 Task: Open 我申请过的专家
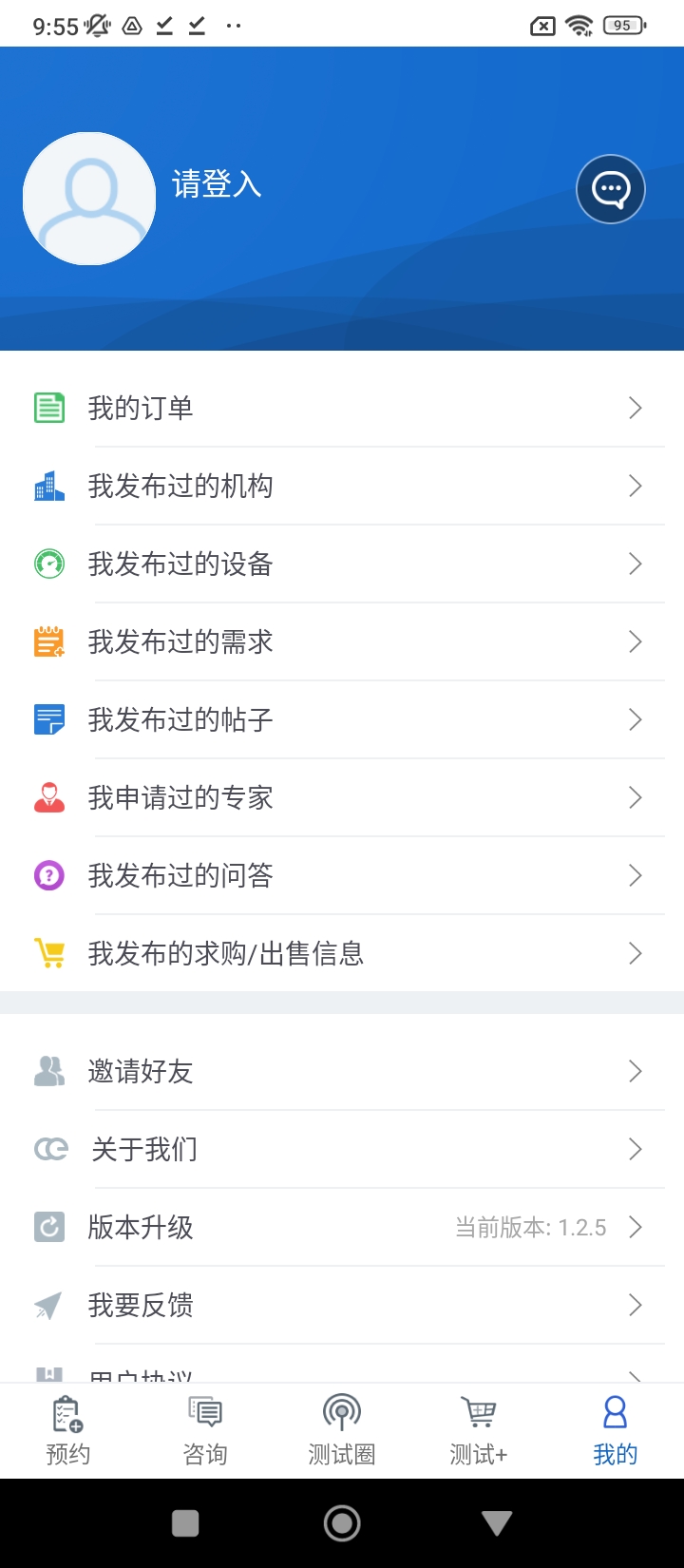(342, 798)
